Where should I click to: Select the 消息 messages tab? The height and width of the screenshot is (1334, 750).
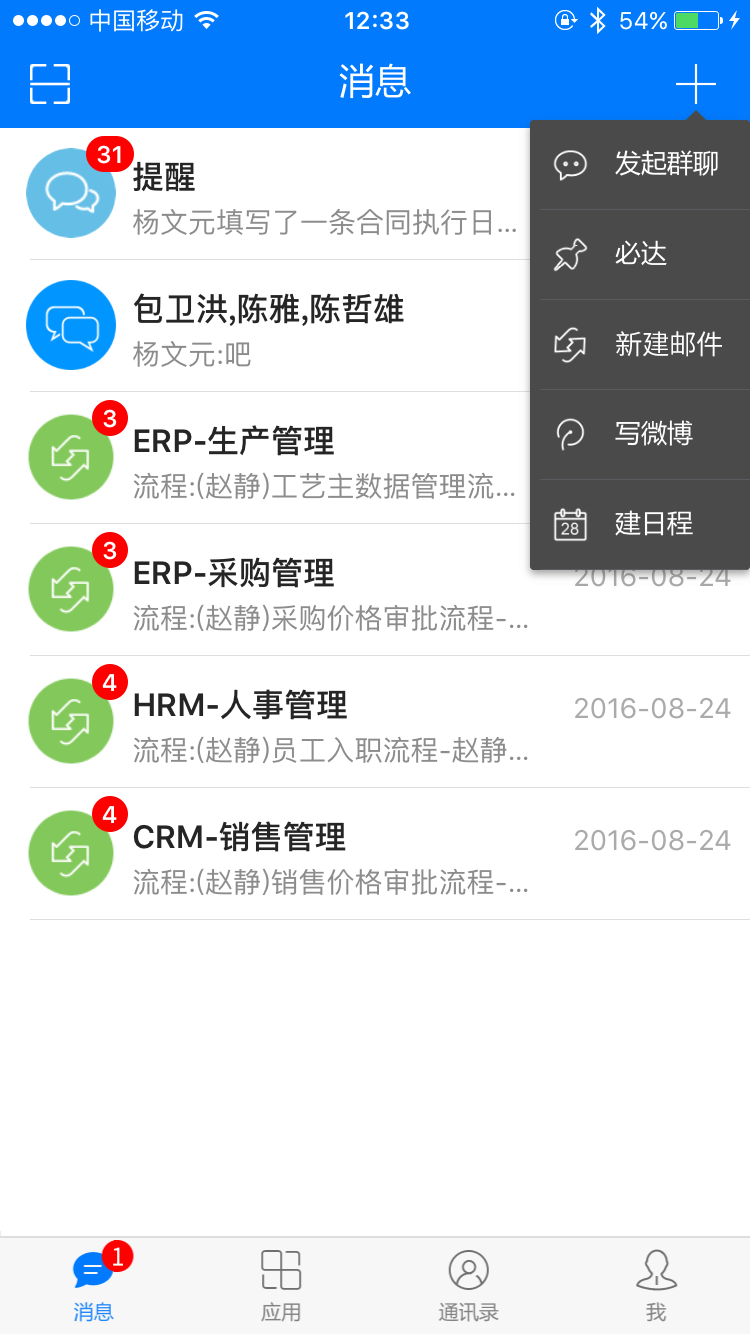pos(94,1286)
